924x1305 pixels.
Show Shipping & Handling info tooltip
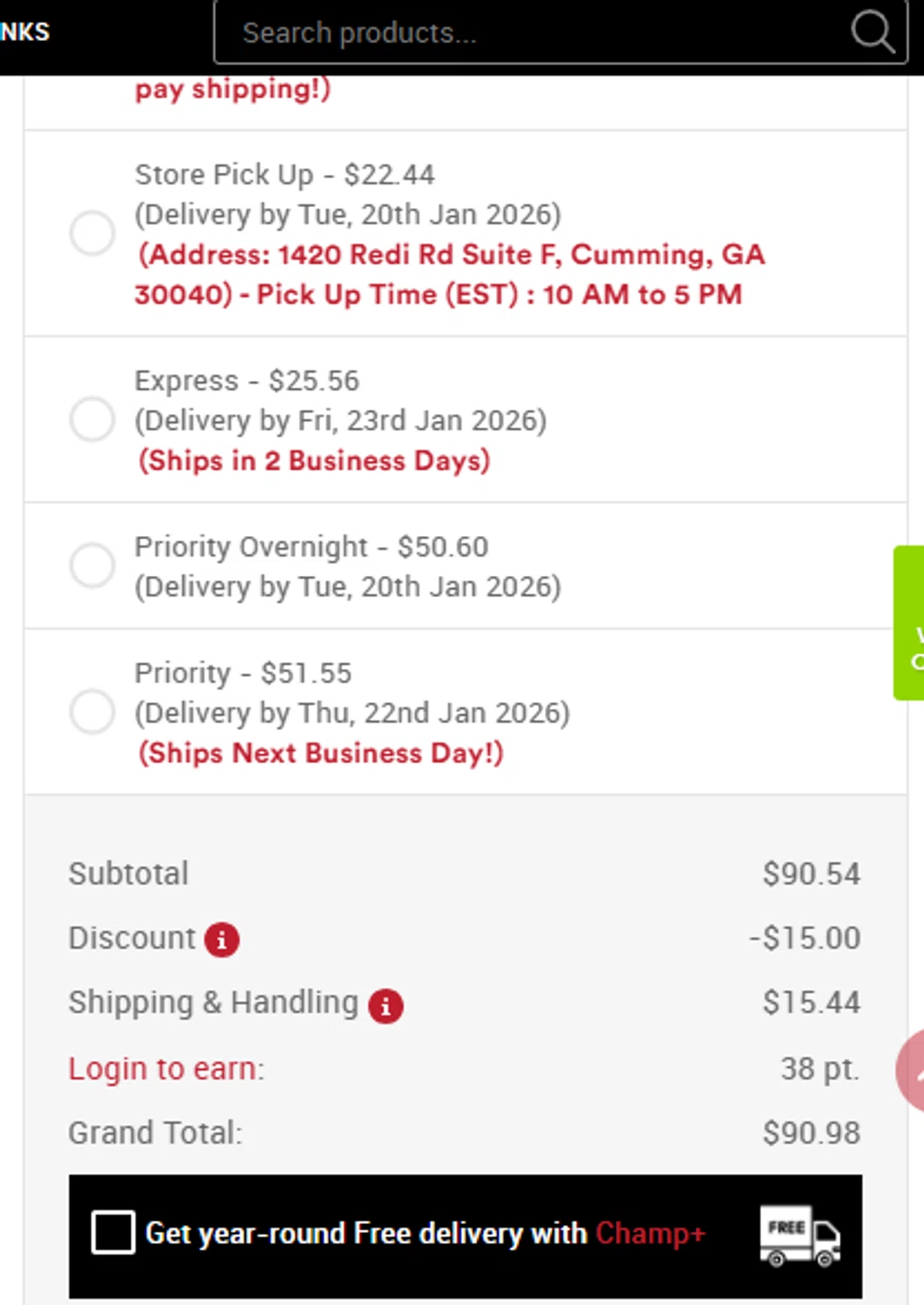click(x=385, y=1006)
